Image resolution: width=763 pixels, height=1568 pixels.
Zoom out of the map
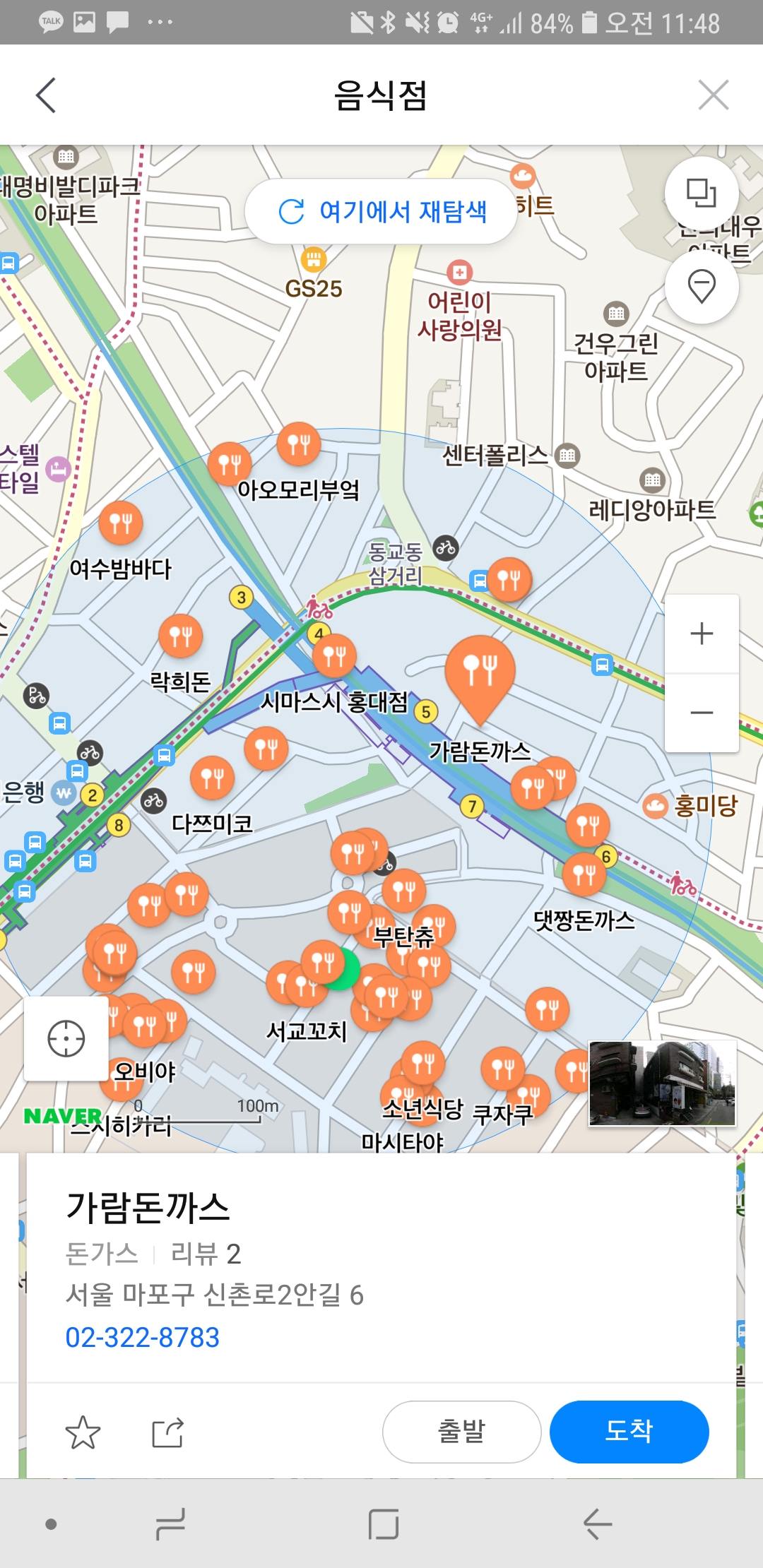(x=702, y=713)
